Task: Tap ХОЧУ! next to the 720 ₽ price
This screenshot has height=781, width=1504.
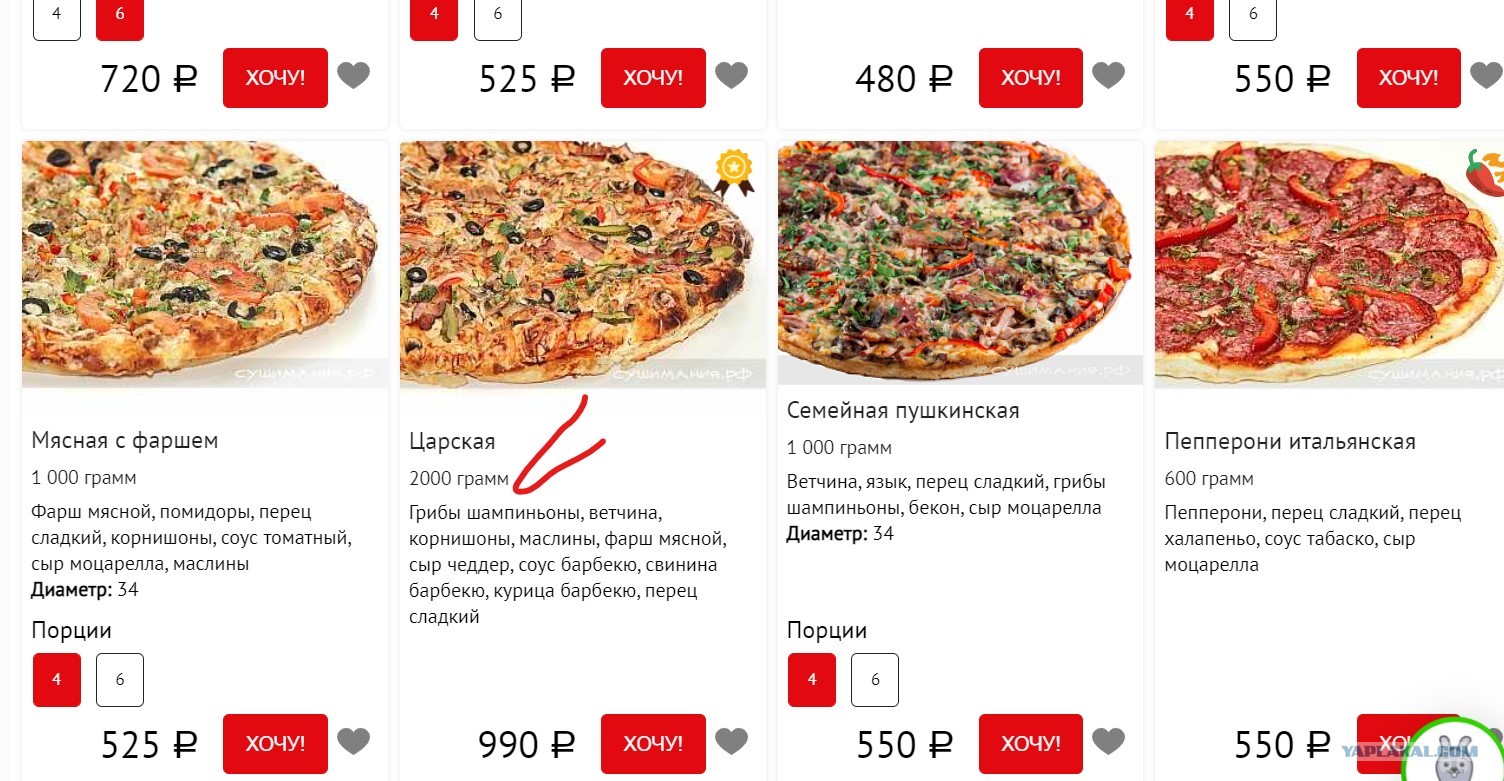Action: click(x=275, y=77)
